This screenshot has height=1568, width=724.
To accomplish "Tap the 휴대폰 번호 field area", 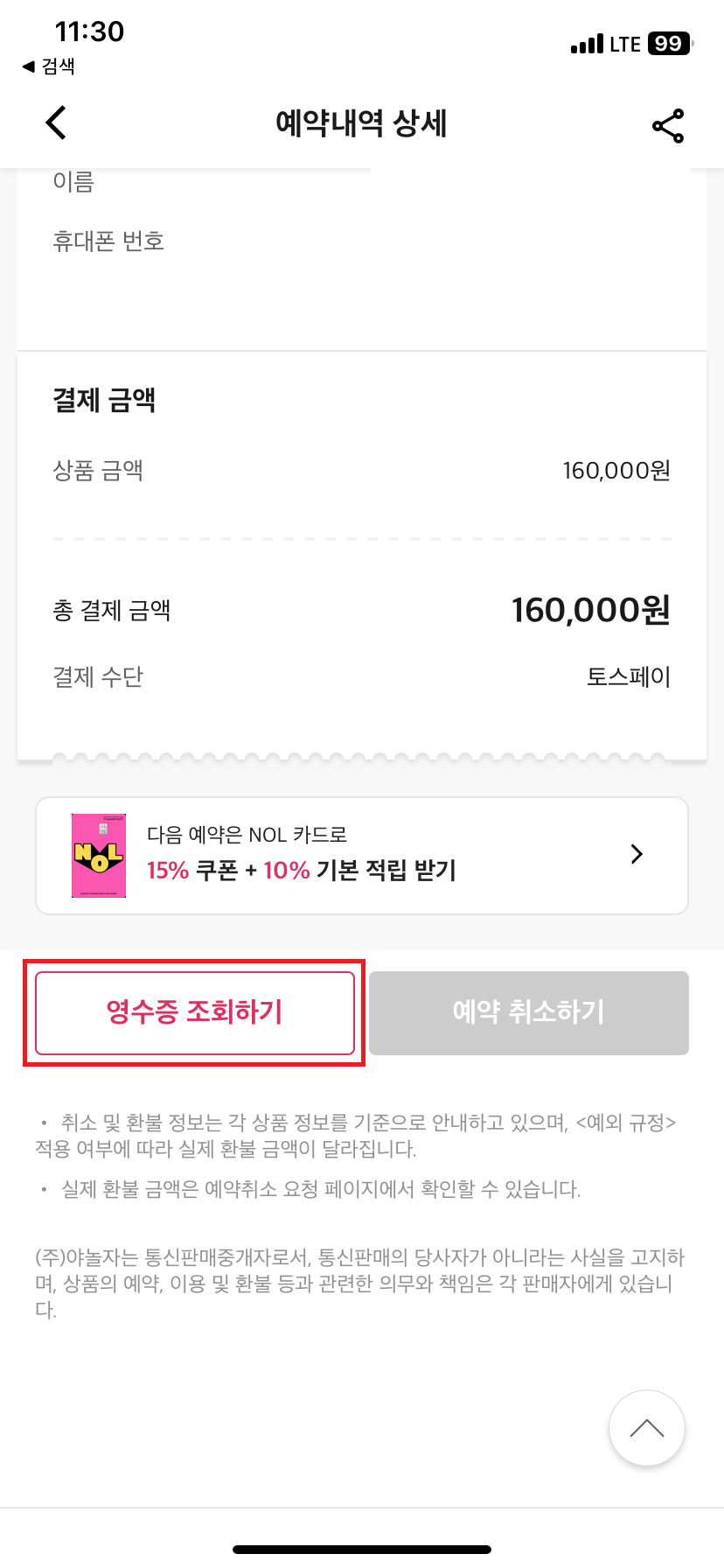I will click(x=108, y=241).
